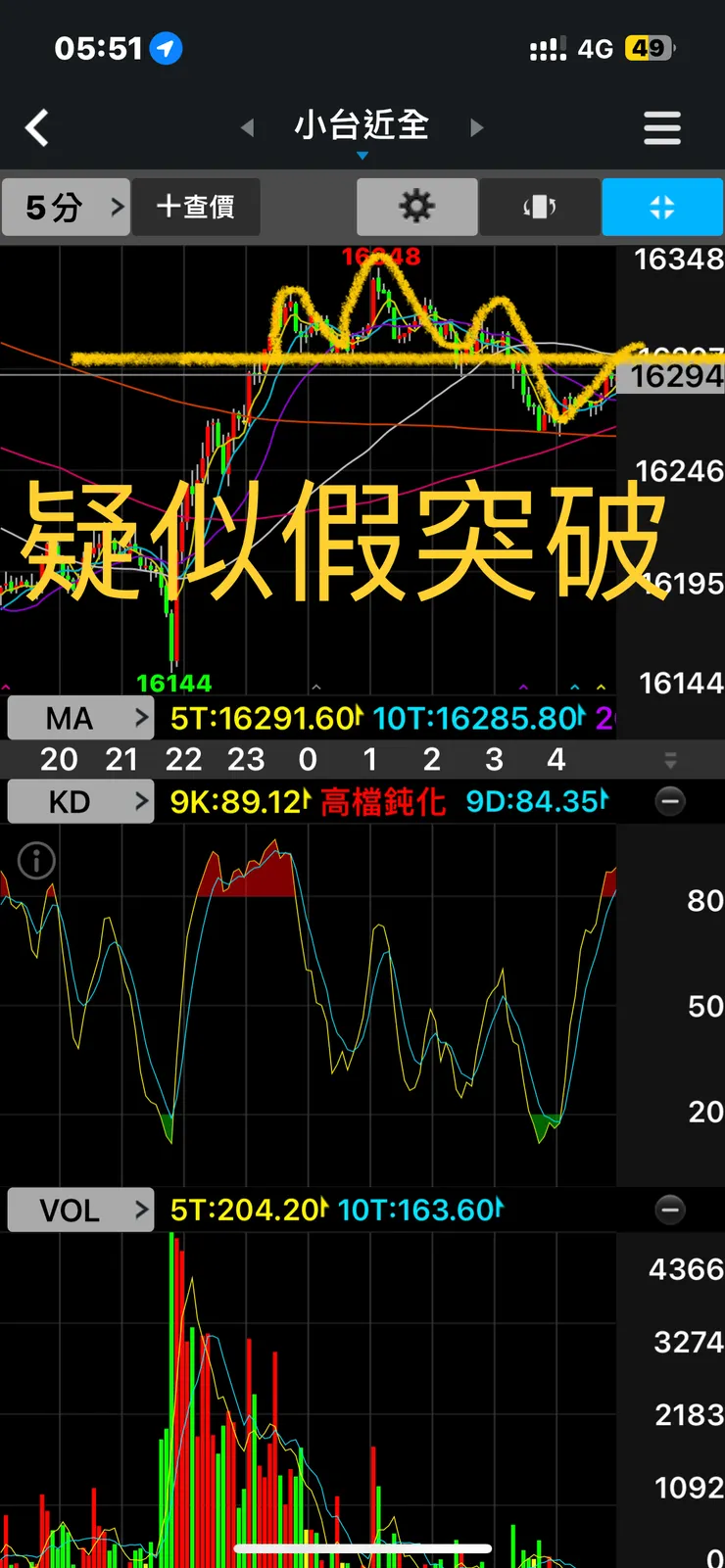The height and width of the screenshot is (1568, 725).
Task: Tap the time axis drag handle
Action: (x=670, y=760)
